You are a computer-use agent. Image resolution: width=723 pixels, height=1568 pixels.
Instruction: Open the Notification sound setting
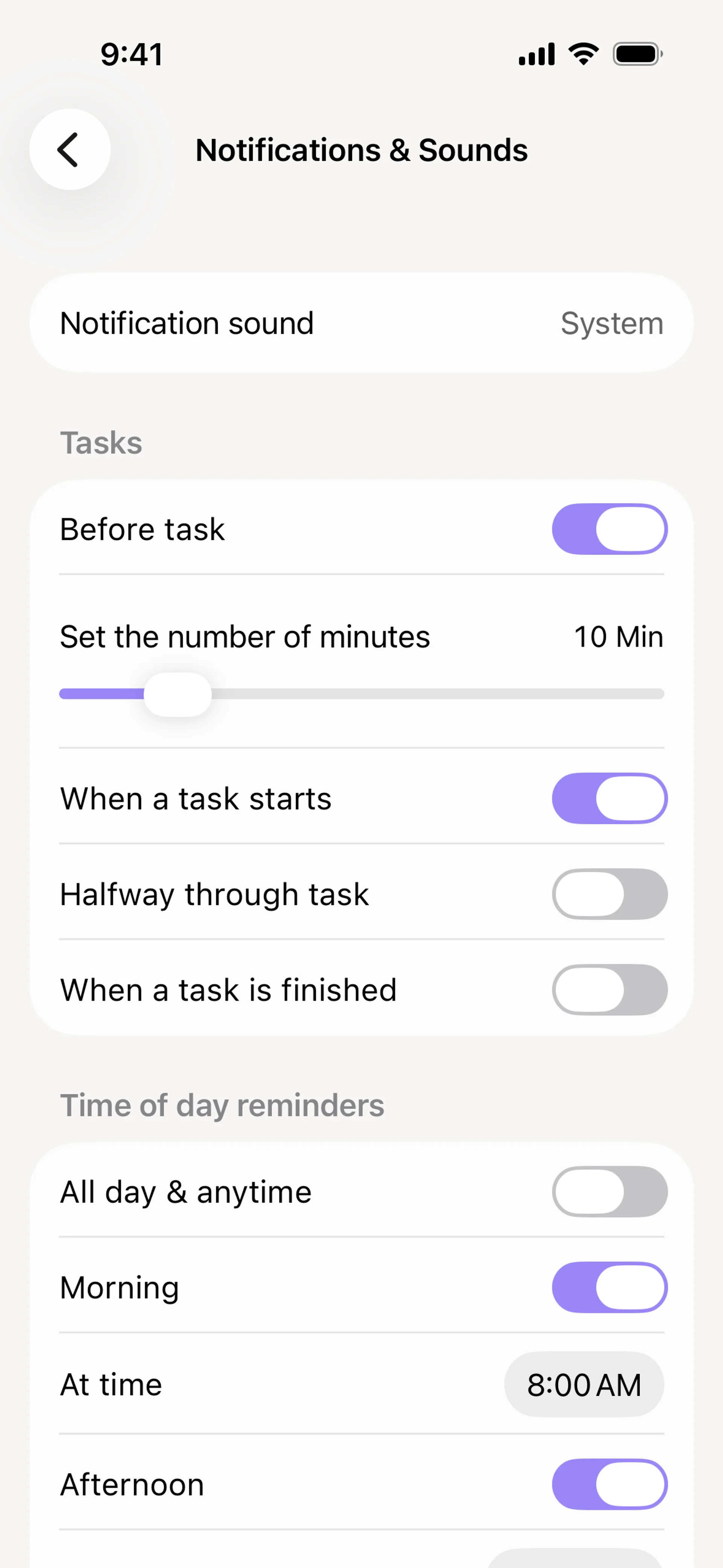(361, 323)
